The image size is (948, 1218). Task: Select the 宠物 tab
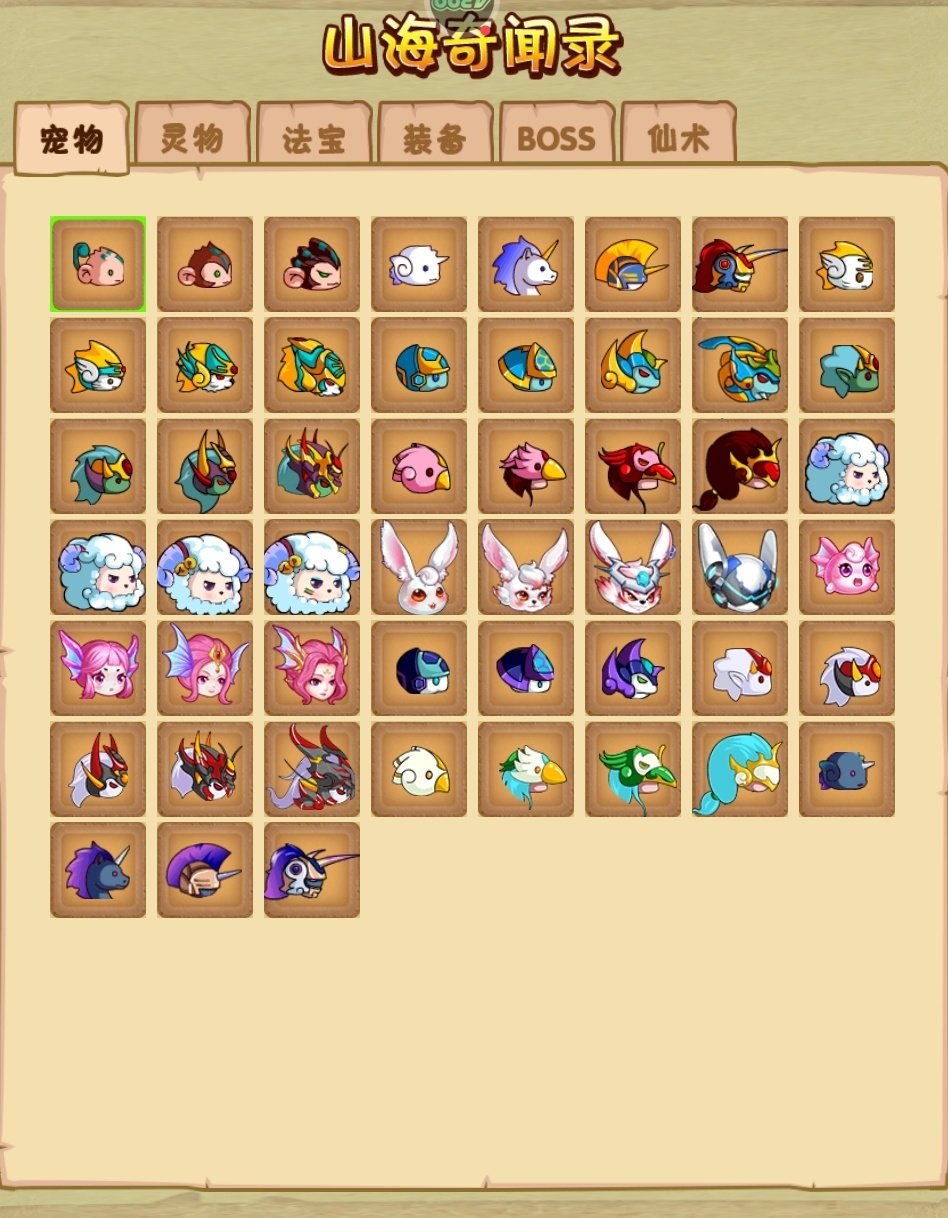(x=71, y=139)
